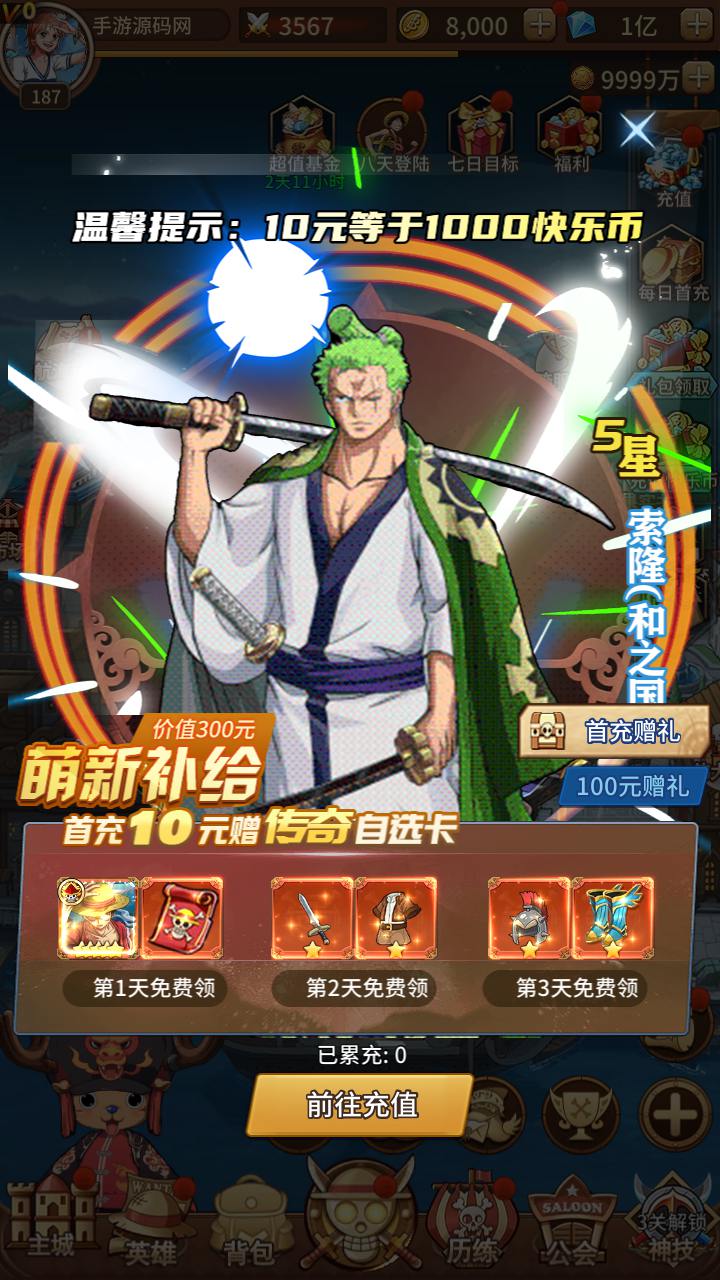Image resolution: width=720 pixels, height=1280 pixels.
Task: Tap 前往充值 to go recharge
Action: point(360,1105)
